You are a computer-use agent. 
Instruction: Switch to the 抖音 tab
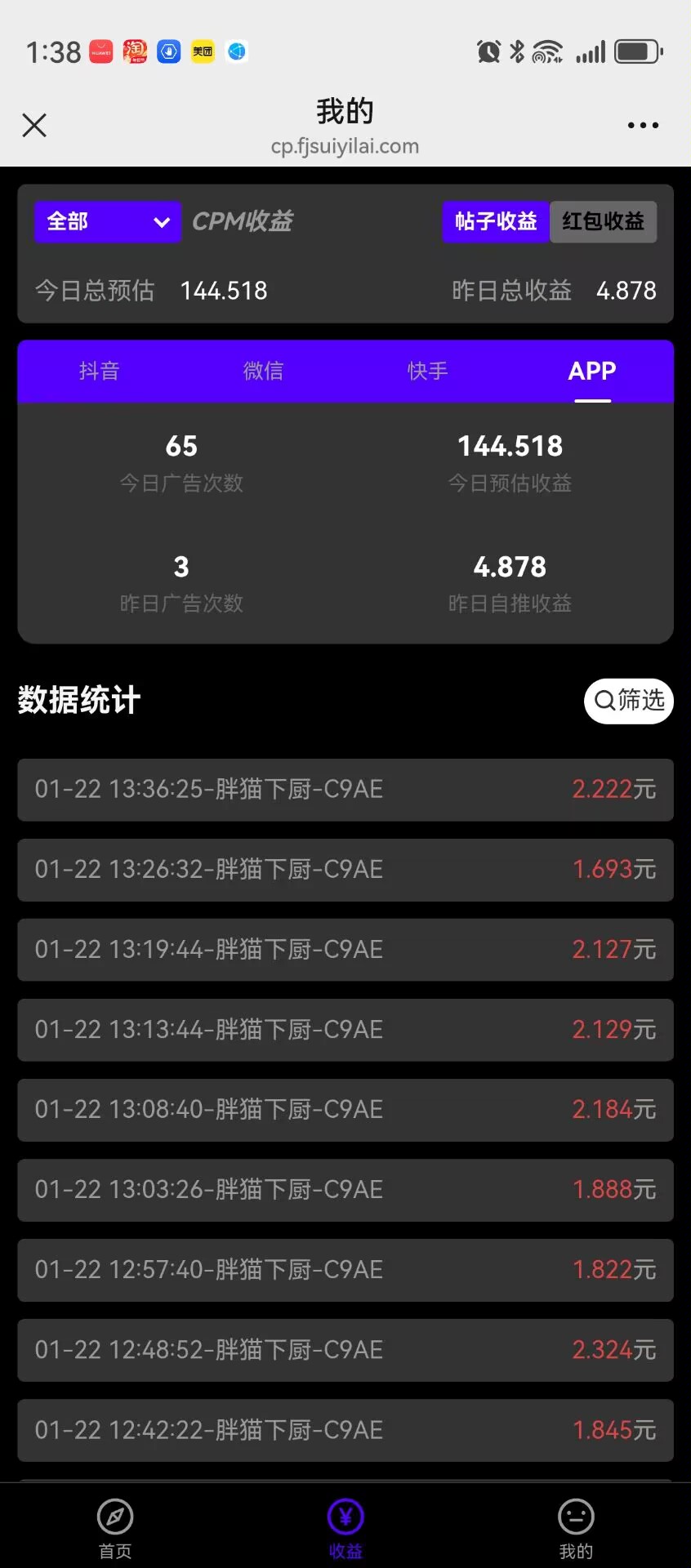click(x=99, y=371)
